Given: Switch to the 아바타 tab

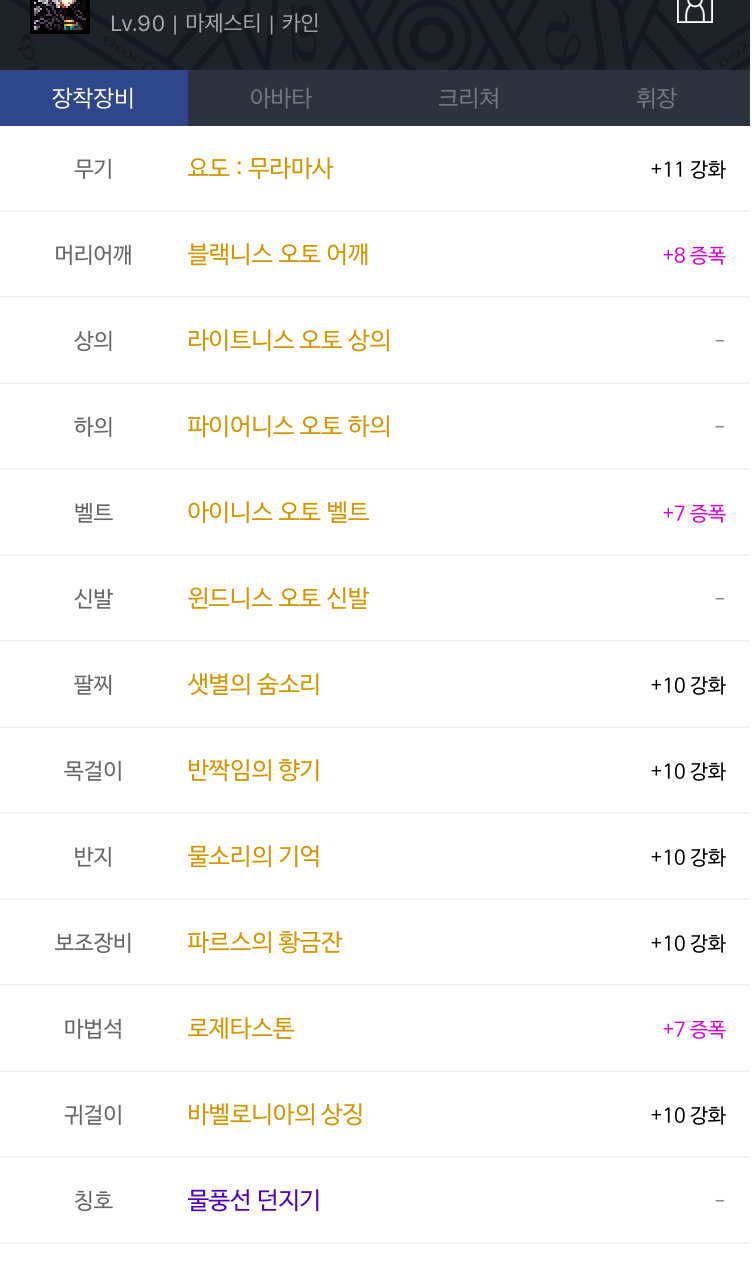Looking at the screenshot, I should click(x=281, y=98).
